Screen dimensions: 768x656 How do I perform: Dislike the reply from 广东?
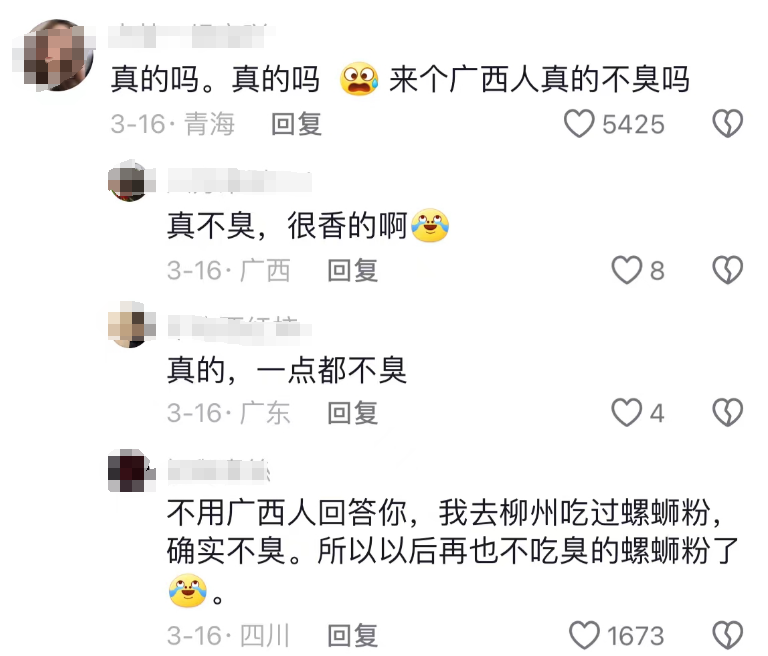(727, 412)
